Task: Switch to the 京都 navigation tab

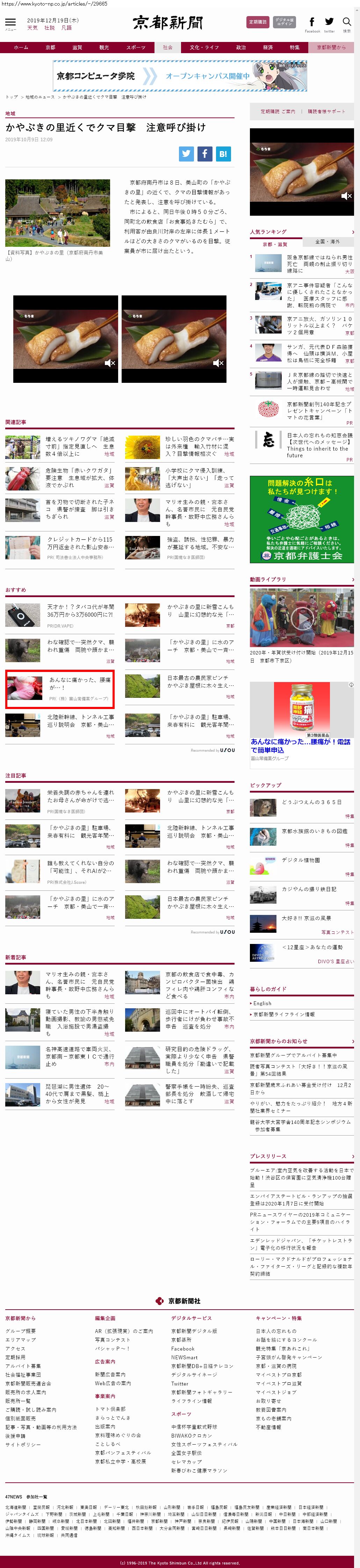Action: [50, 48]
